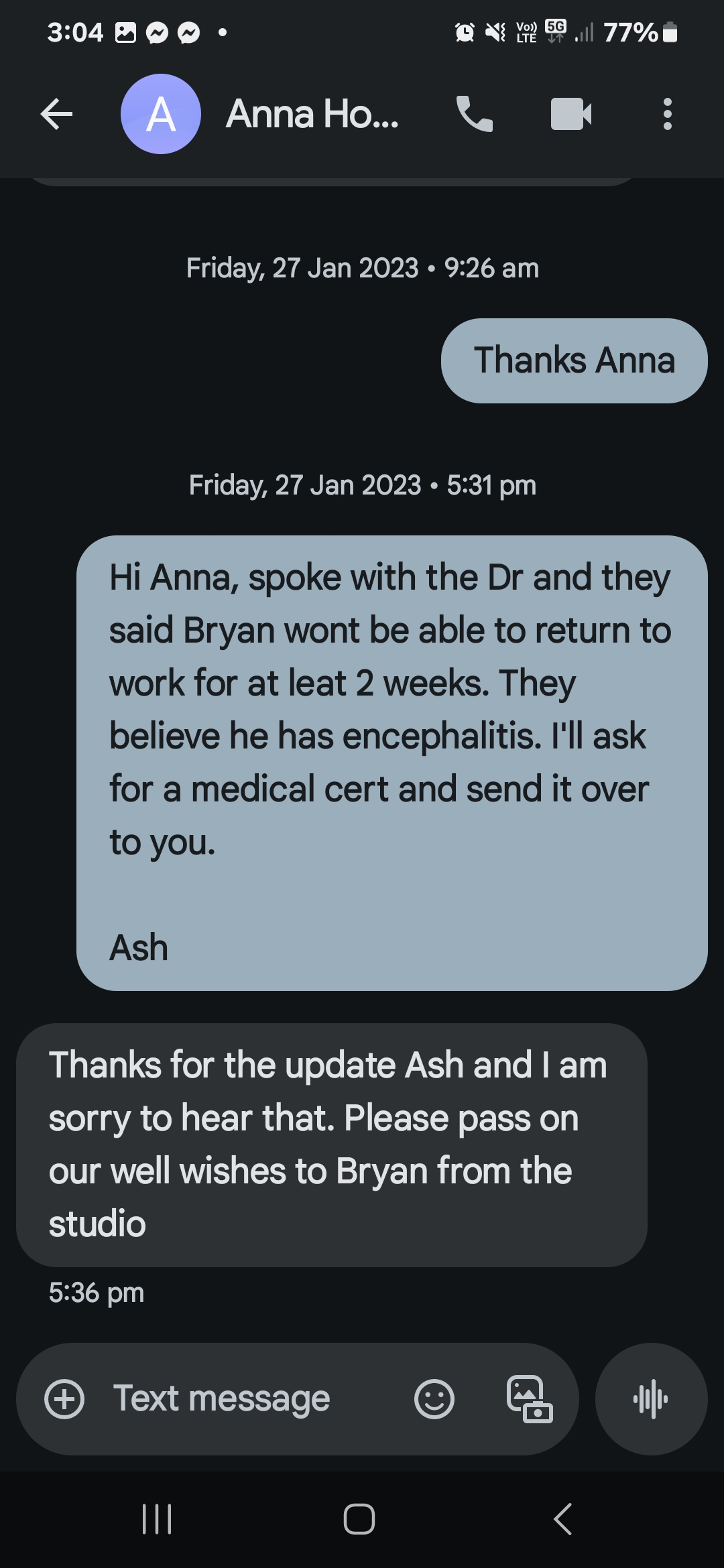Open recent apps from navigation bar

click(x=158, y=1518)
